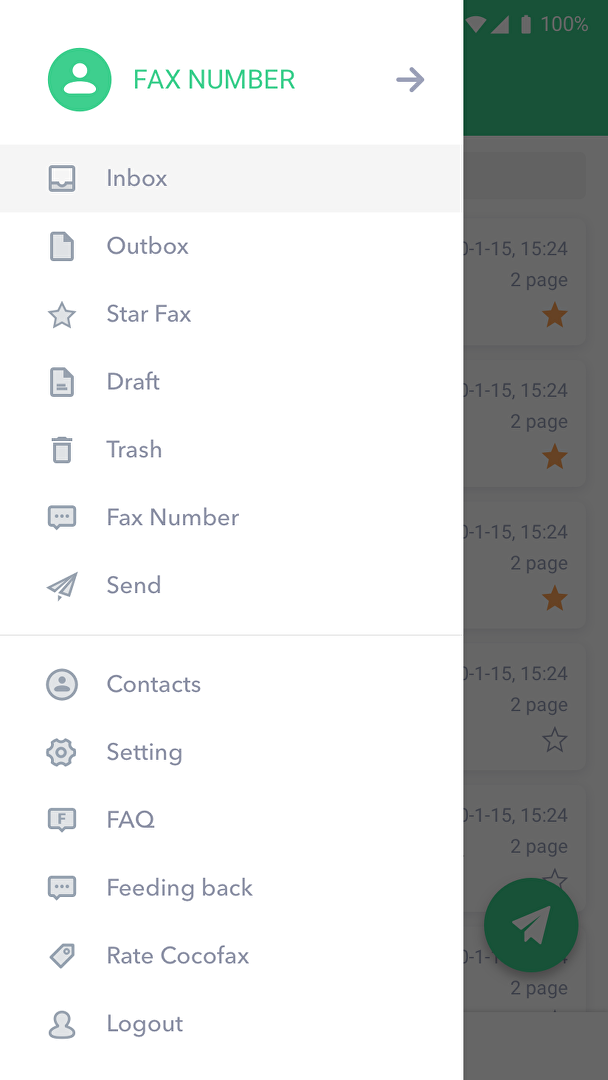The width and height of the screenshot is (608, 1080).
Task: Open Feeding back option
Action: coord(231,888)
